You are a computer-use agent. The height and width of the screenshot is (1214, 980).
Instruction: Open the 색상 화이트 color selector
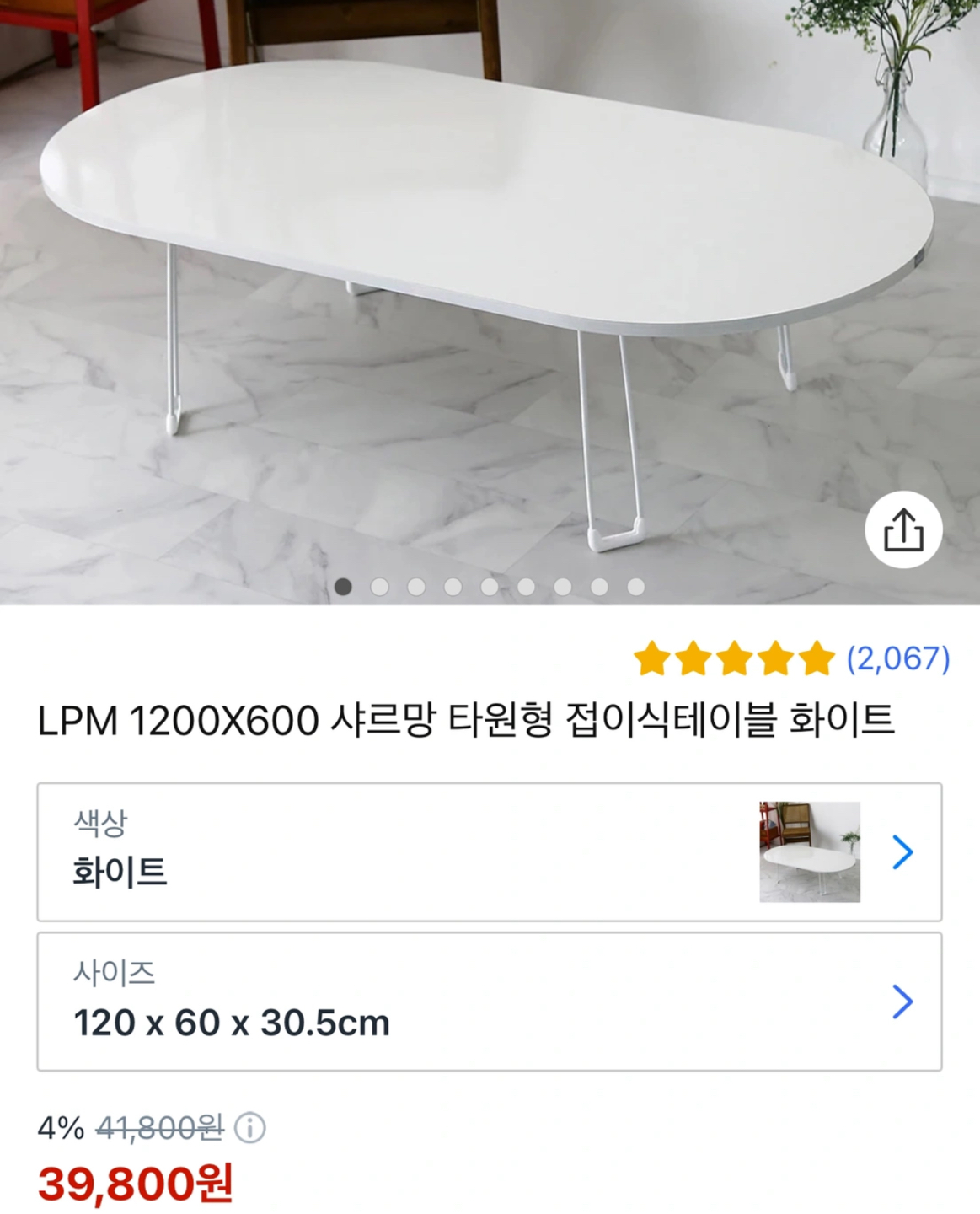point(489,851)
